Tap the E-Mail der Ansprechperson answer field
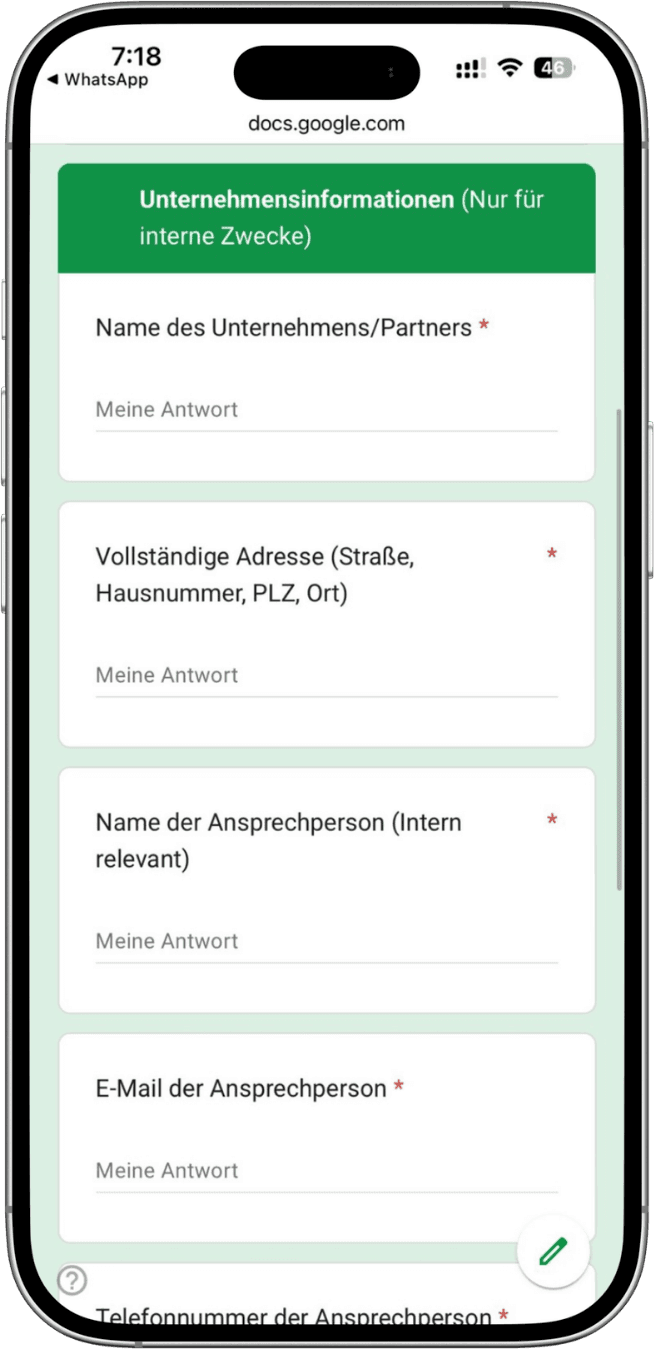 coord(326,1171)
